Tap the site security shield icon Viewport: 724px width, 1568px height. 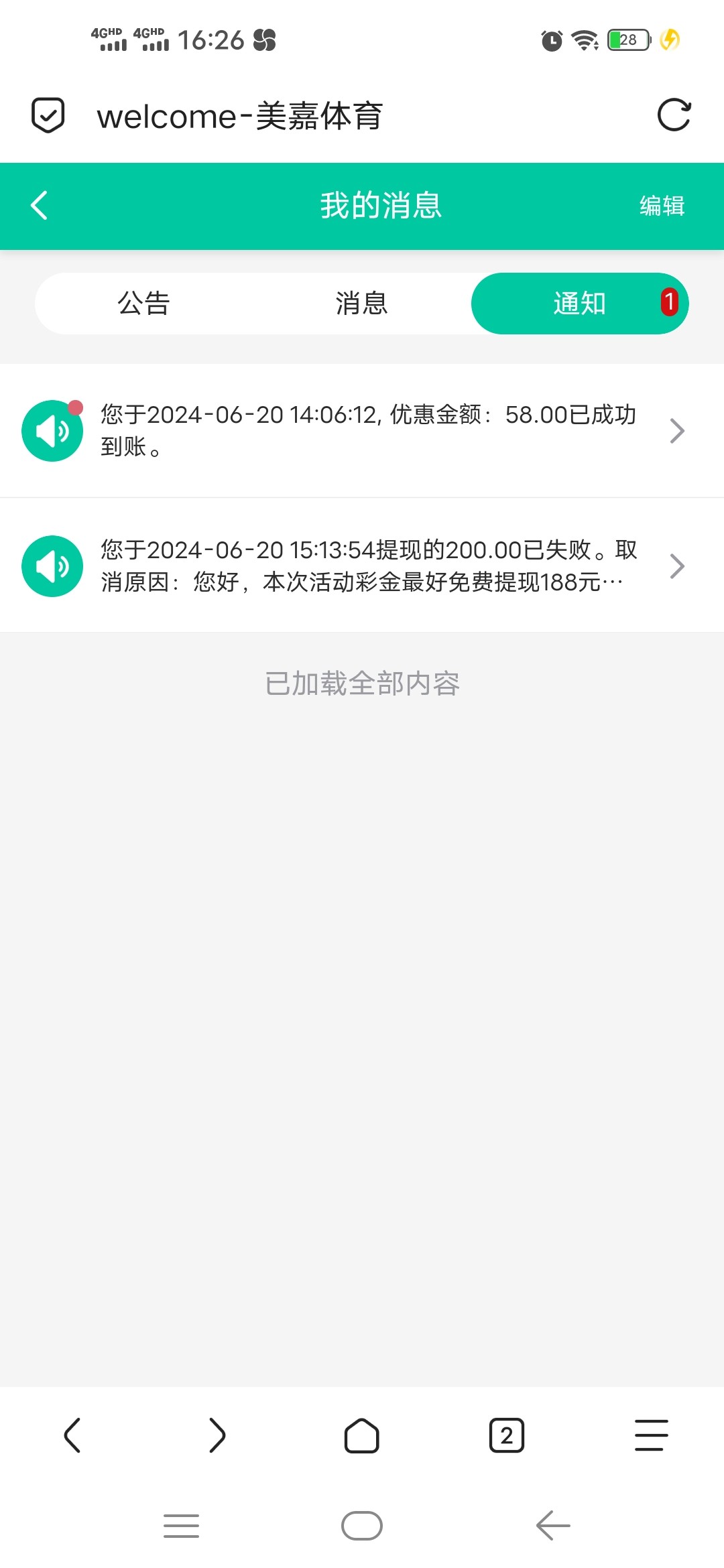point(48,115)
